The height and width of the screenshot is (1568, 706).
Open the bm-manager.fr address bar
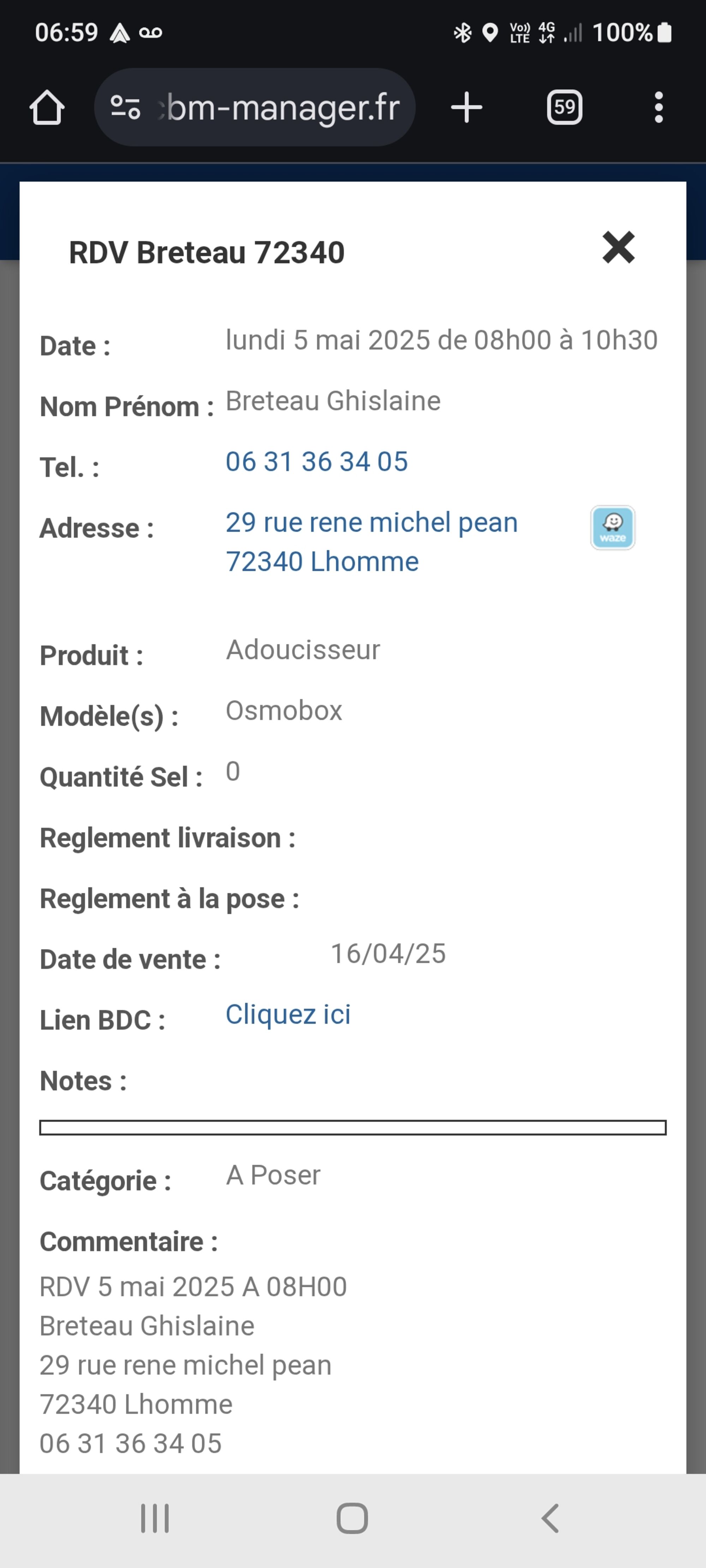point(283,108)
